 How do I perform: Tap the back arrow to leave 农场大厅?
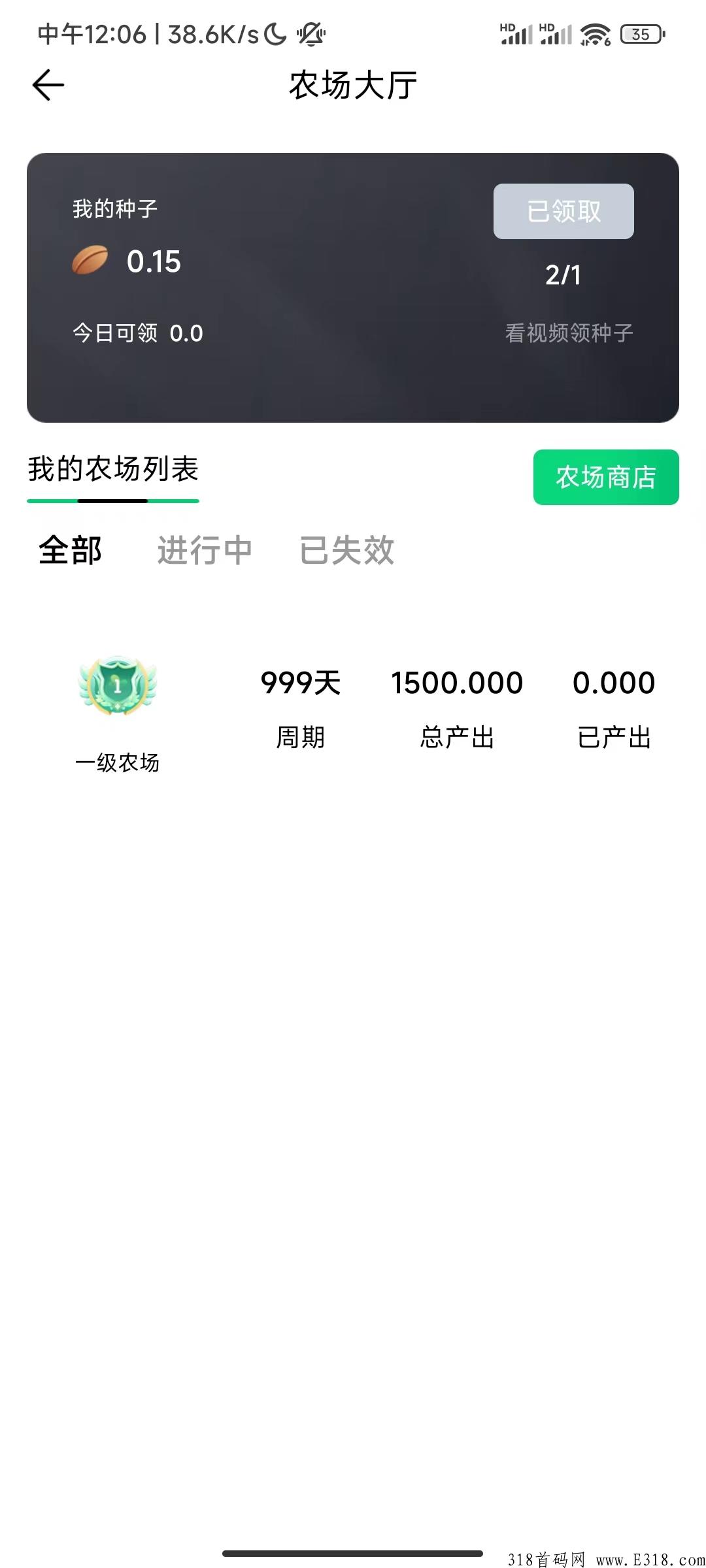click(48, 85)
